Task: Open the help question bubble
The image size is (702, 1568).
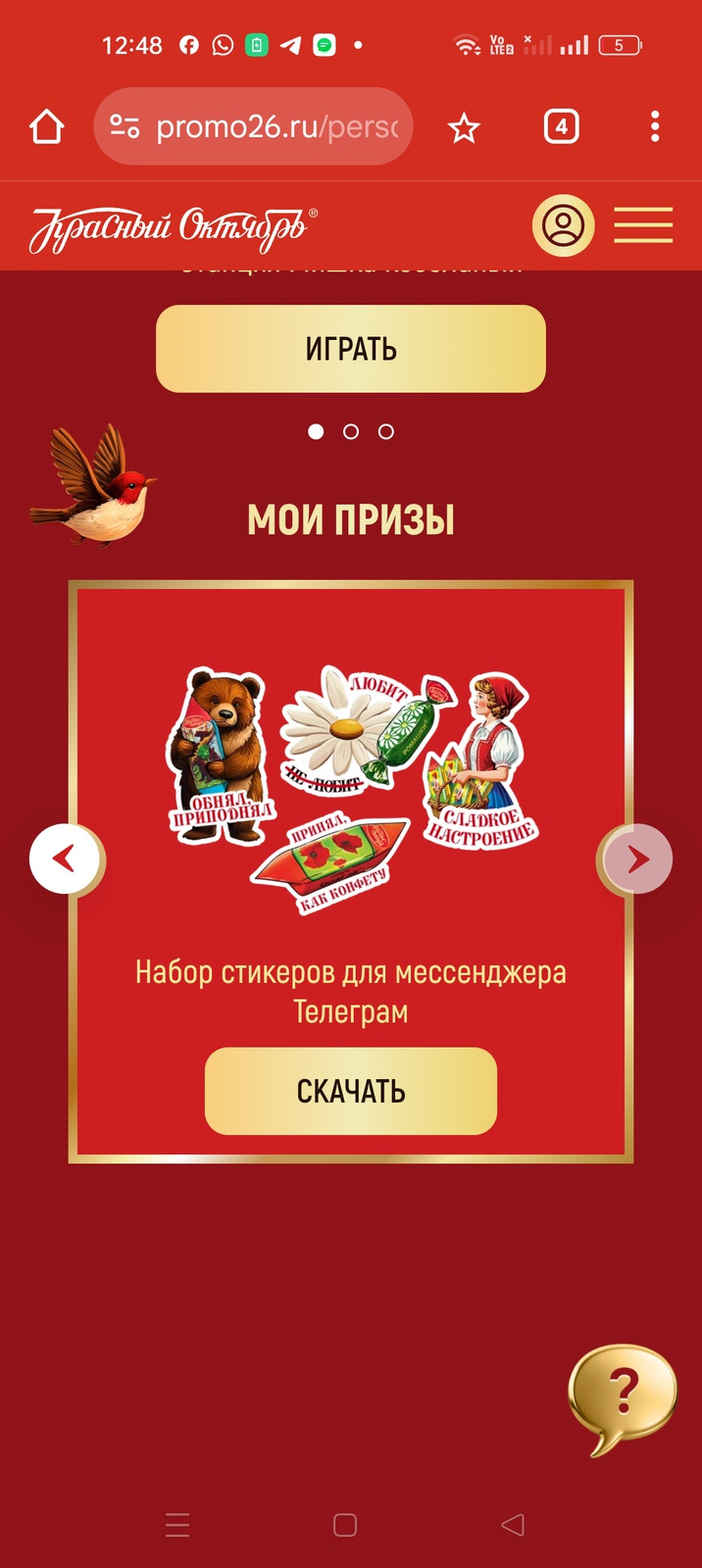Action: [x=622, y=1395]
